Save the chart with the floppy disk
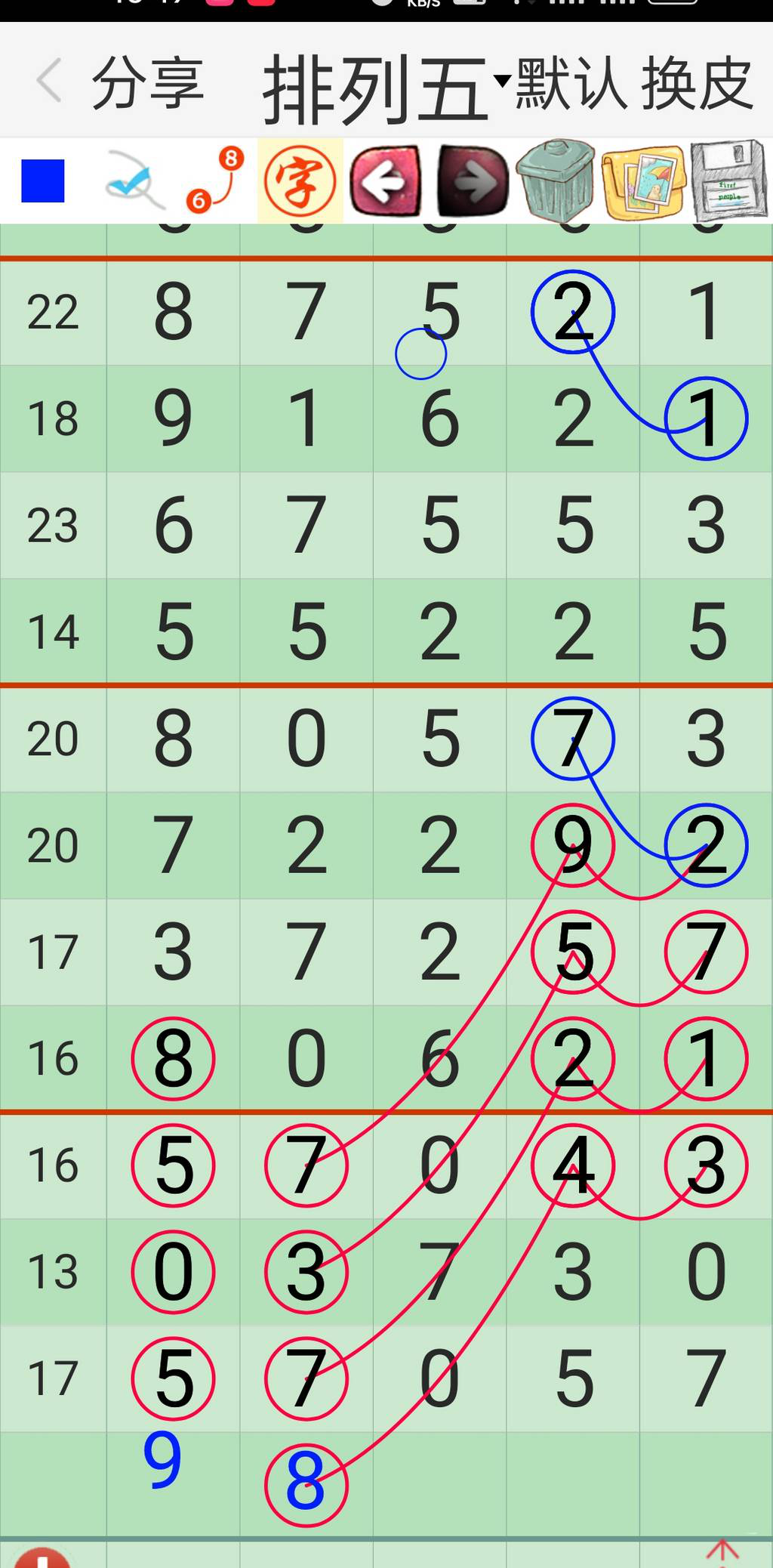The width and height of the screenshot is (773, 1568). pos(728,181)
